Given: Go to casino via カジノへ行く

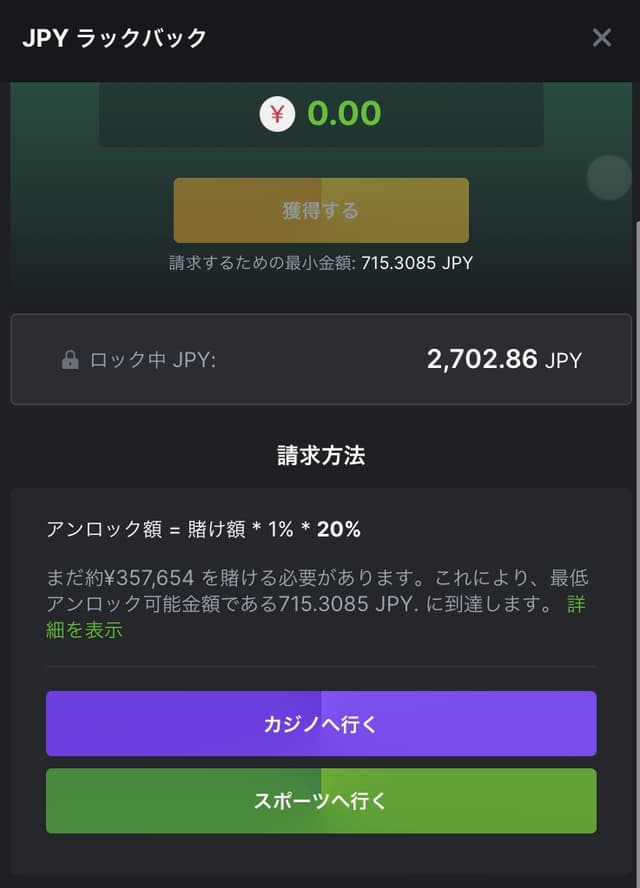Looking at the screenshot, I should [x=320, y=723].
